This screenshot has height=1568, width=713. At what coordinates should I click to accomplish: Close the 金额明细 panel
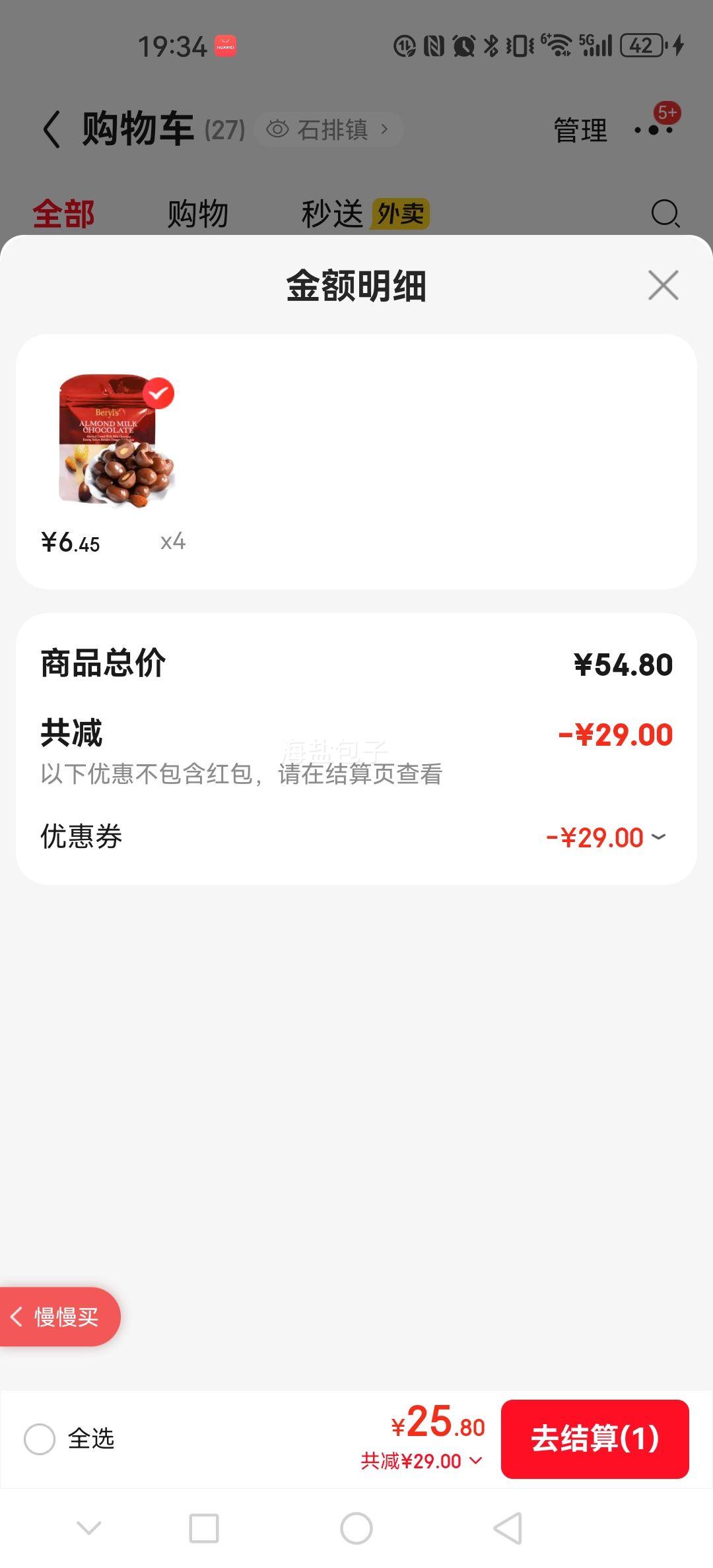click(x=663, y=285)
